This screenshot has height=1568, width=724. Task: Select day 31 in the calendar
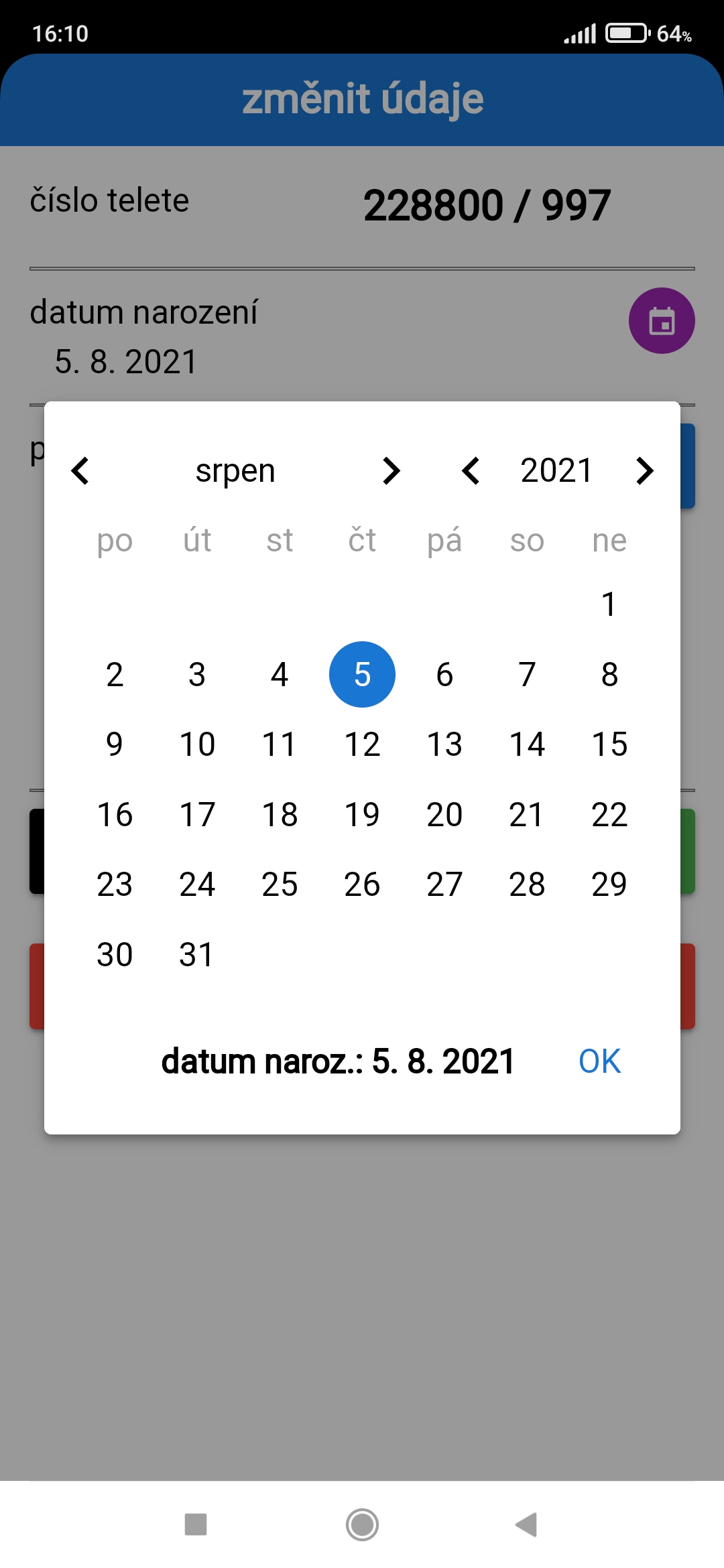[x=197, y=955]
